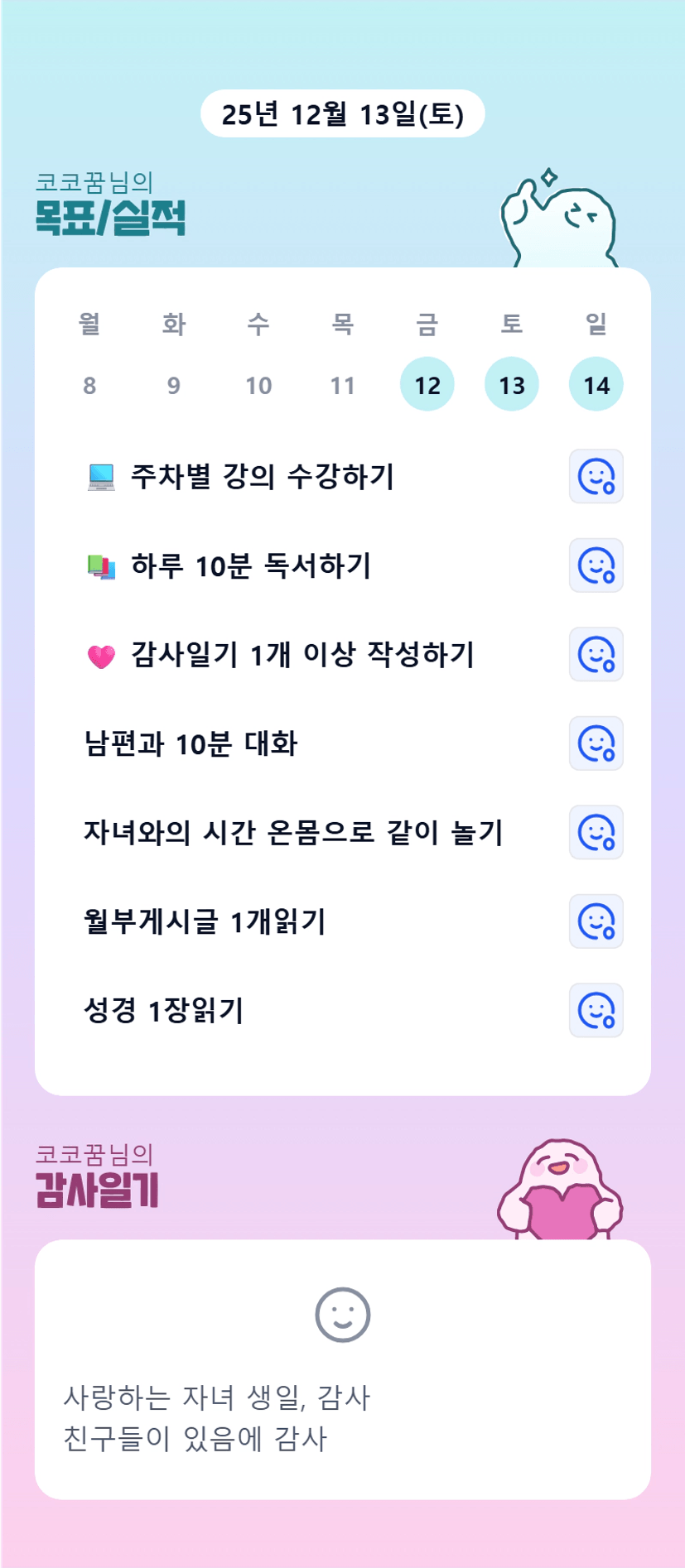Select Friday the 12th
685x1568 pixels.
tap(427, 385)
